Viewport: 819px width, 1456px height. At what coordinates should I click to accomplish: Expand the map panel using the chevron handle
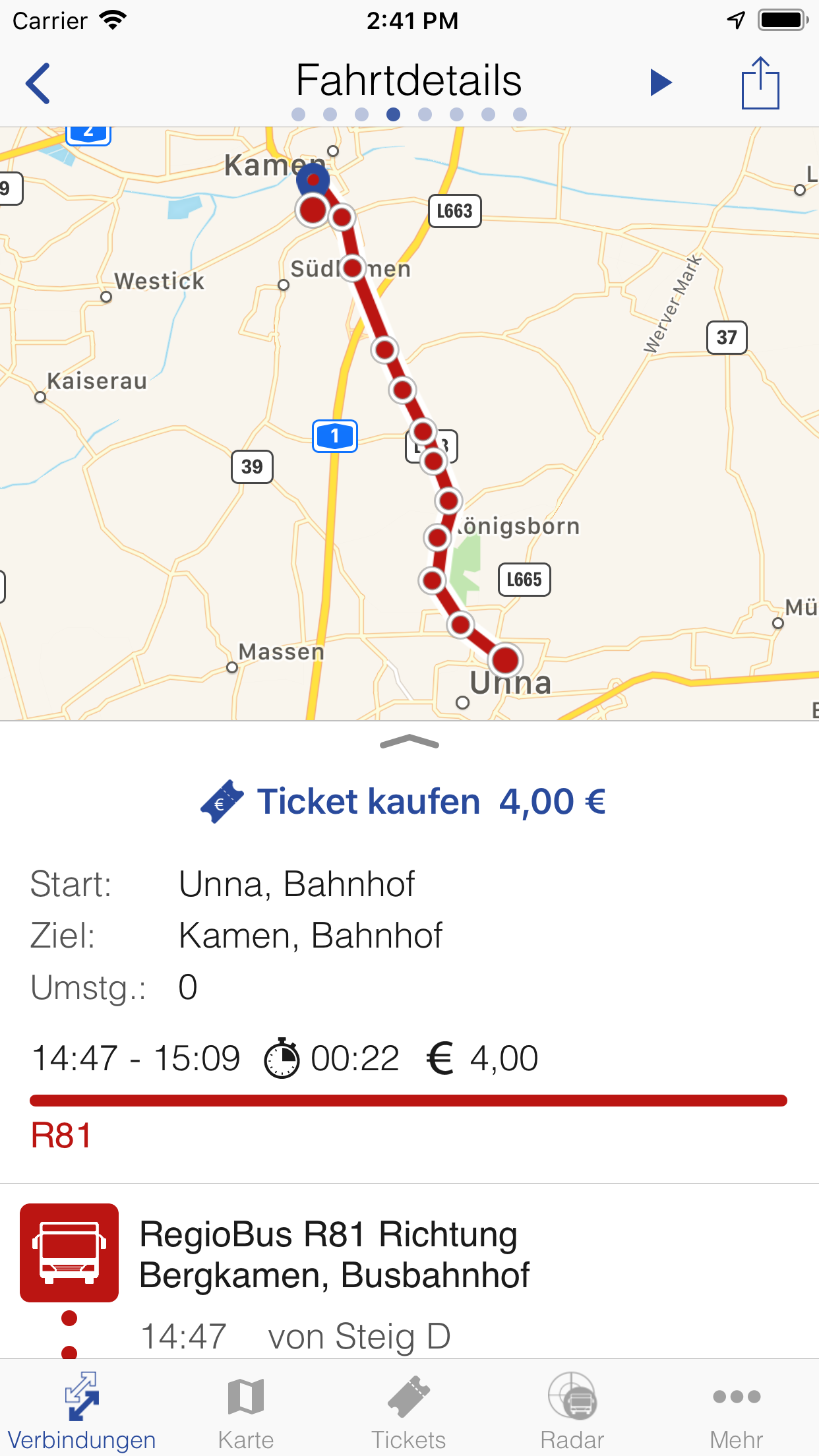409,742
